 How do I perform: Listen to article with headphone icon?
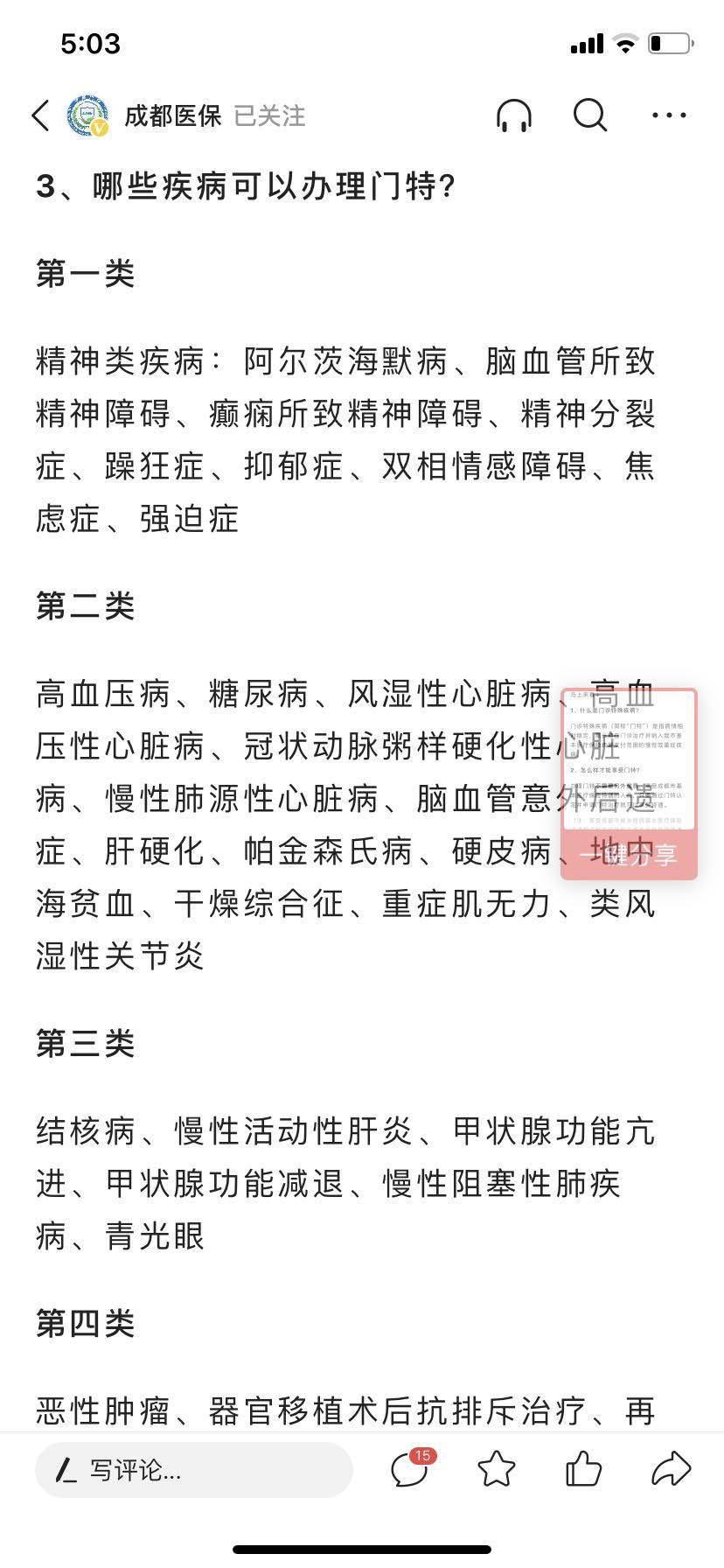(x=513, y=115)
